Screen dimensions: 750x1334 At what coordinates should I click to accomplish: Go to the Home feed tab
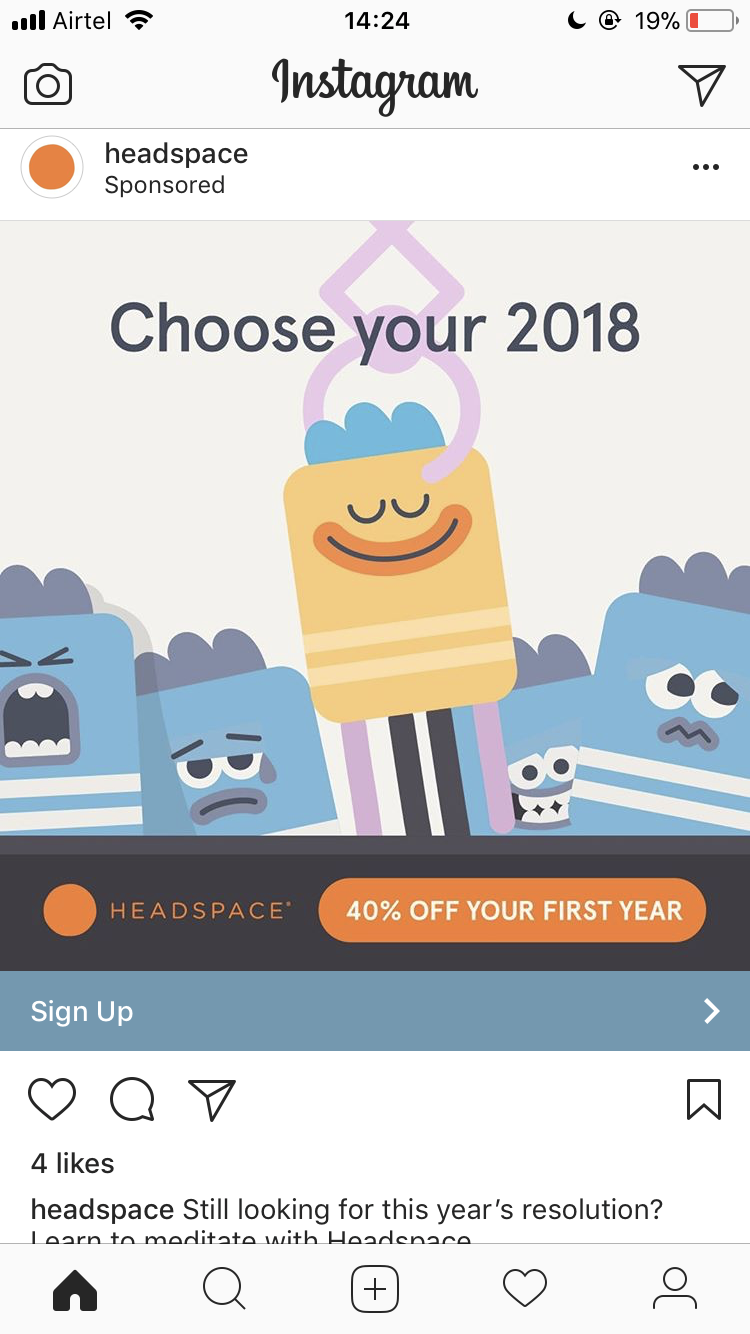click(x=75, y=1288)
